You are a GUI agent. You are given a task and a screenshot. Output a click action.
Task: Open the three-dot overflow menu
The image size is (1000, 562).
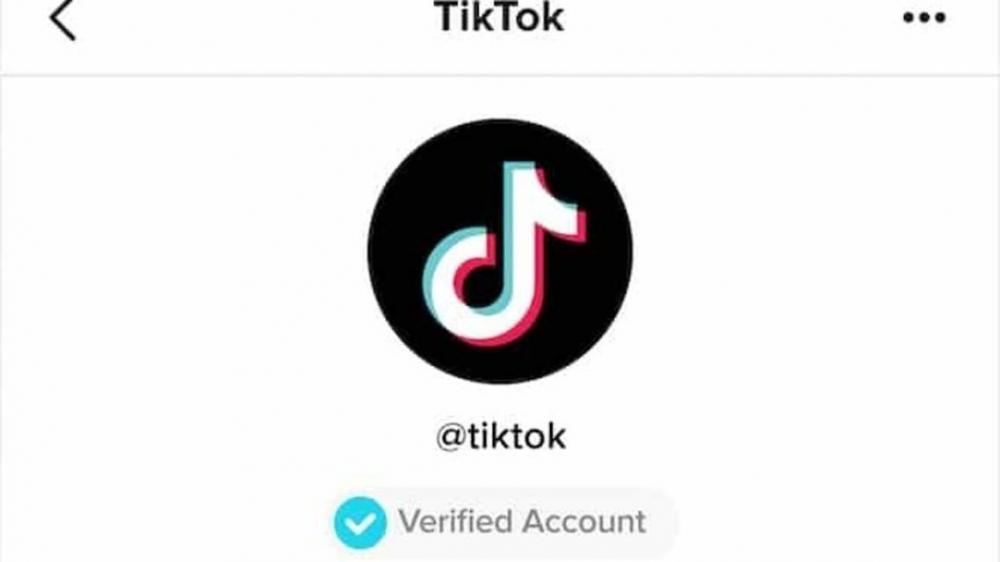pyautogui.click(x=923, y=19)
